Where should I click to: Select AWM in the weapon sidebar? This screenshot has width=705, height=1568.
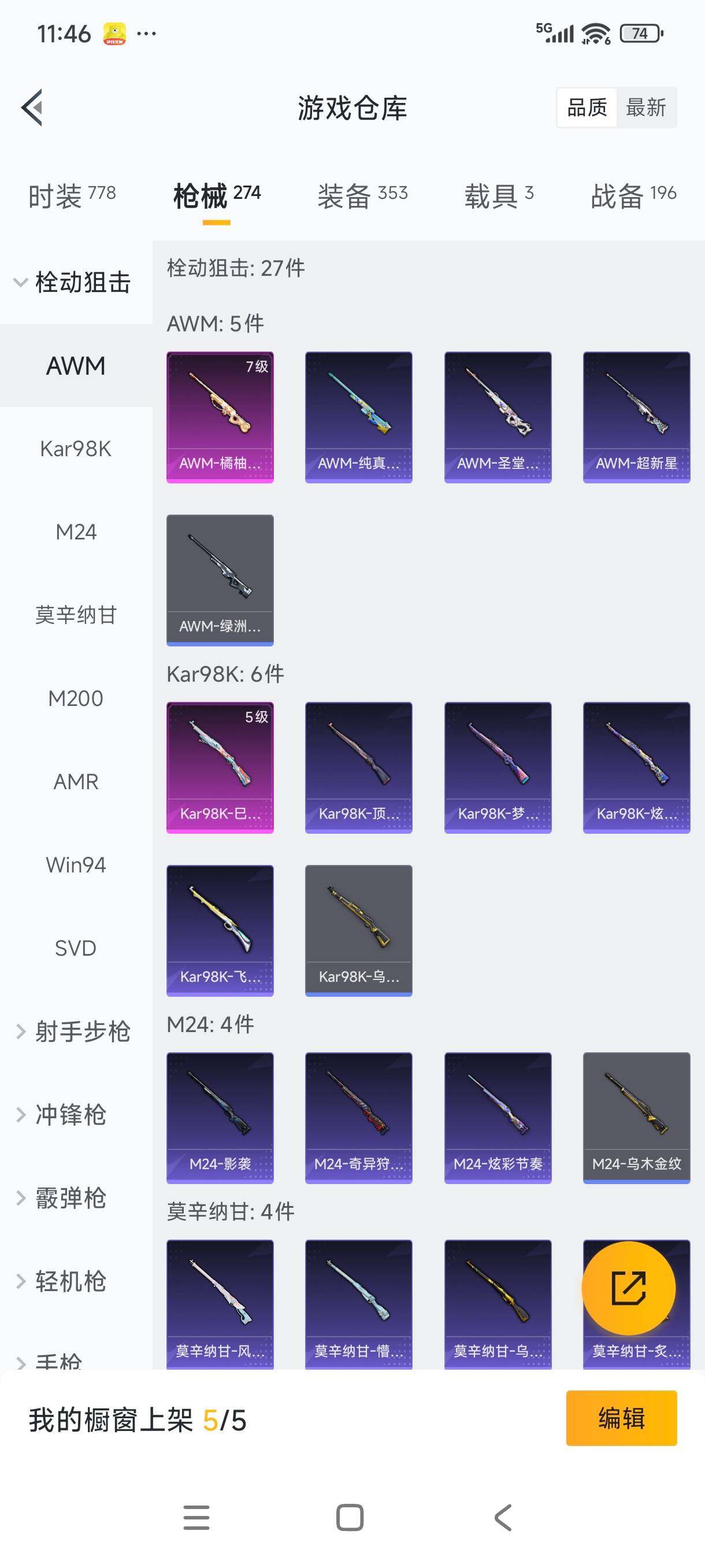76,367
